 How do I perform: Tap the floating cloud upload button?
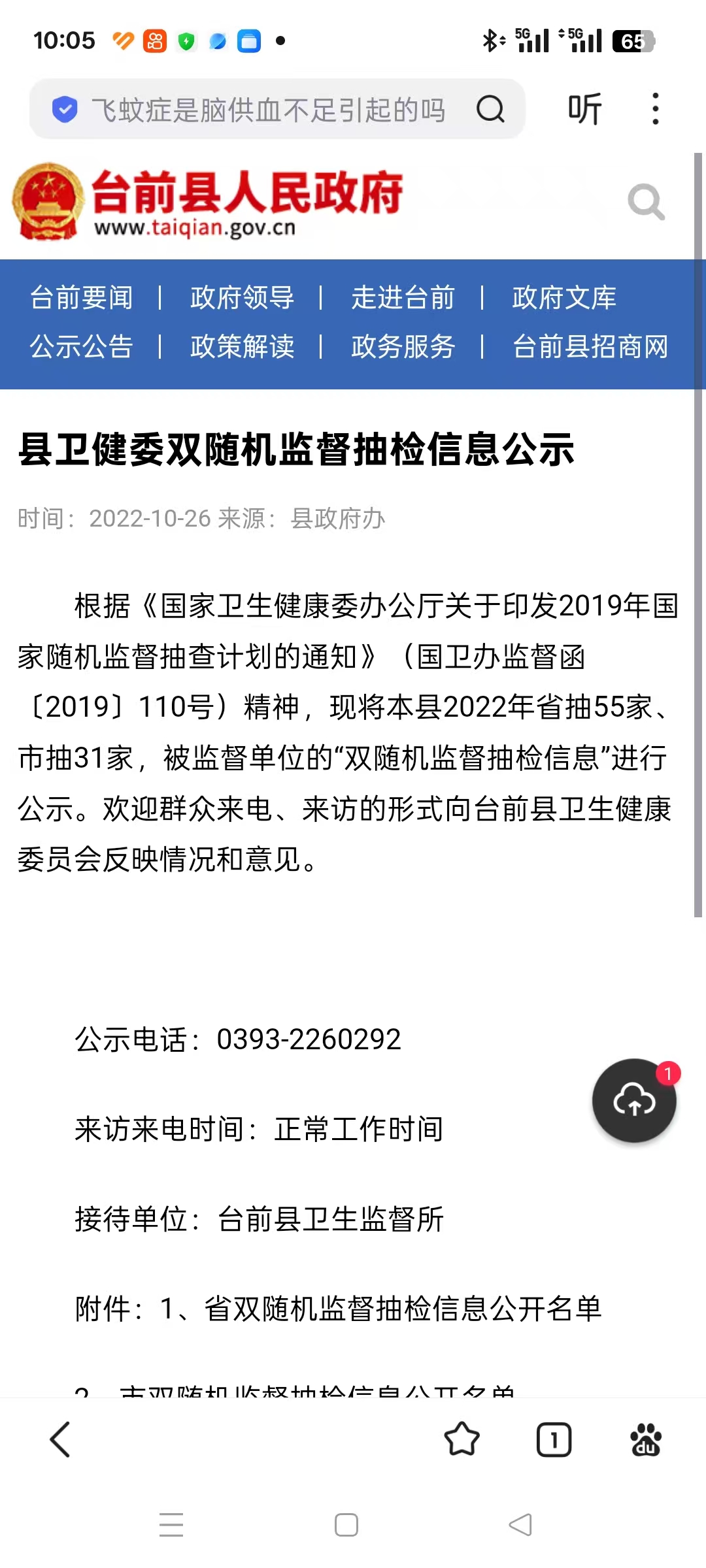634,1101
